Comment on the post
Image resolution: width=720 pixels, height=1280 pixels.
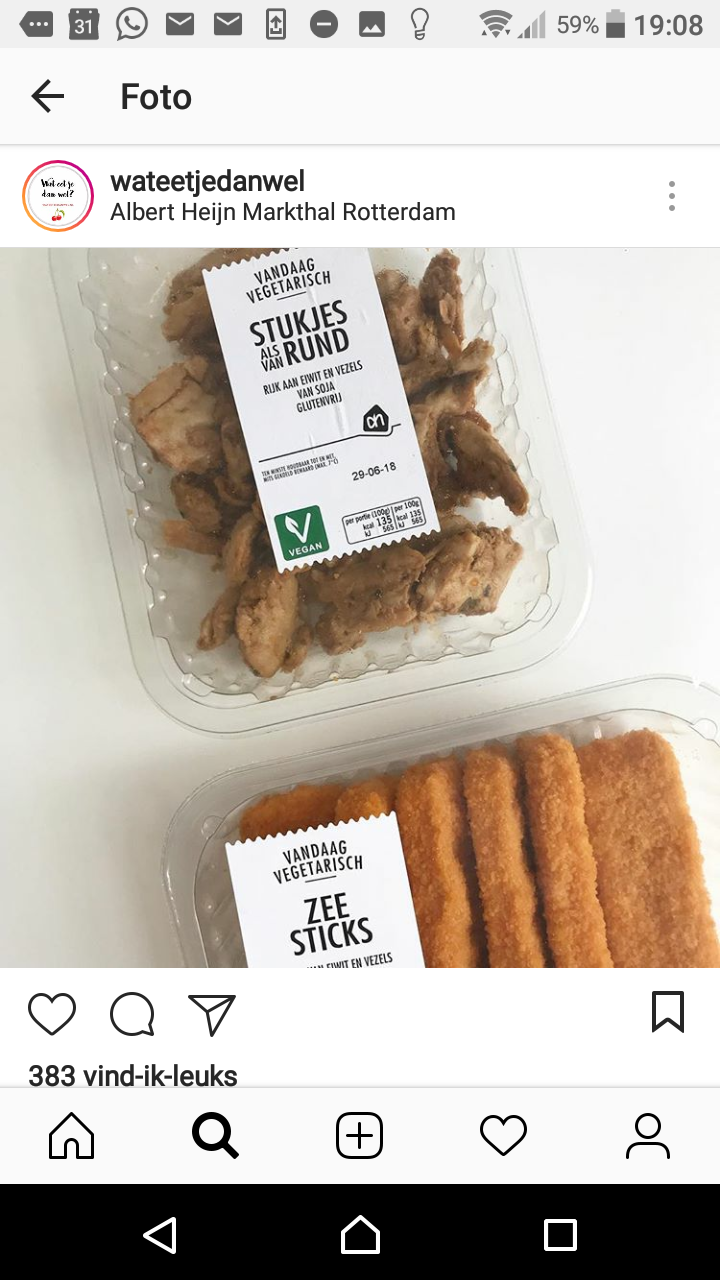(x=132, y=1014)
